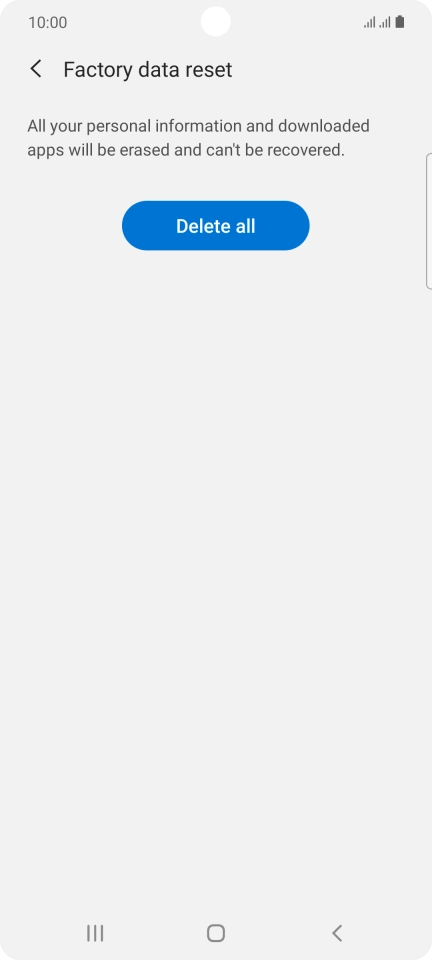Open recent apps from the navigation bar
Screen dimensions: 432x960
coord(95,933)
